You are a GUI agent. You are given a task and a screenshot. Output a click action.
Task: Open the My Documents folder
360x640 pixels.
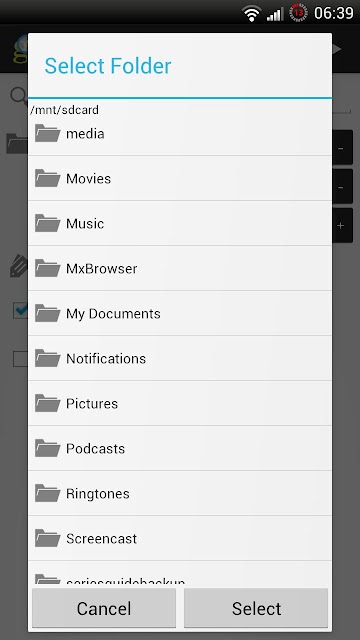180,313
